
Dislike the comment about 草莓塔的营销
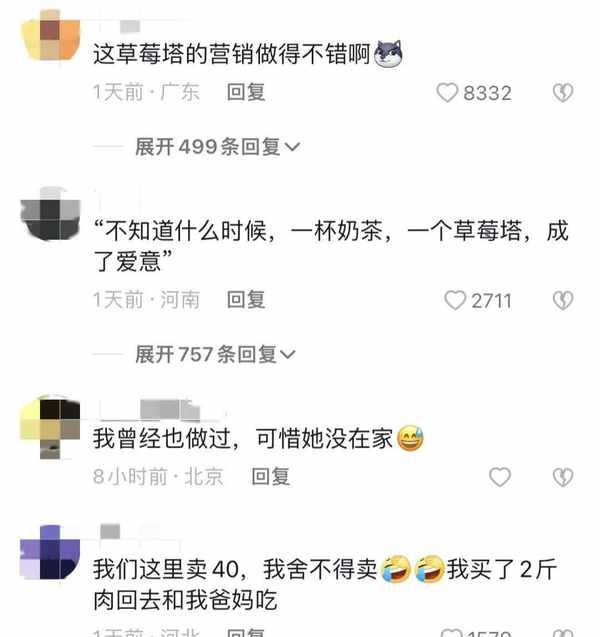[x=563, y=93]
